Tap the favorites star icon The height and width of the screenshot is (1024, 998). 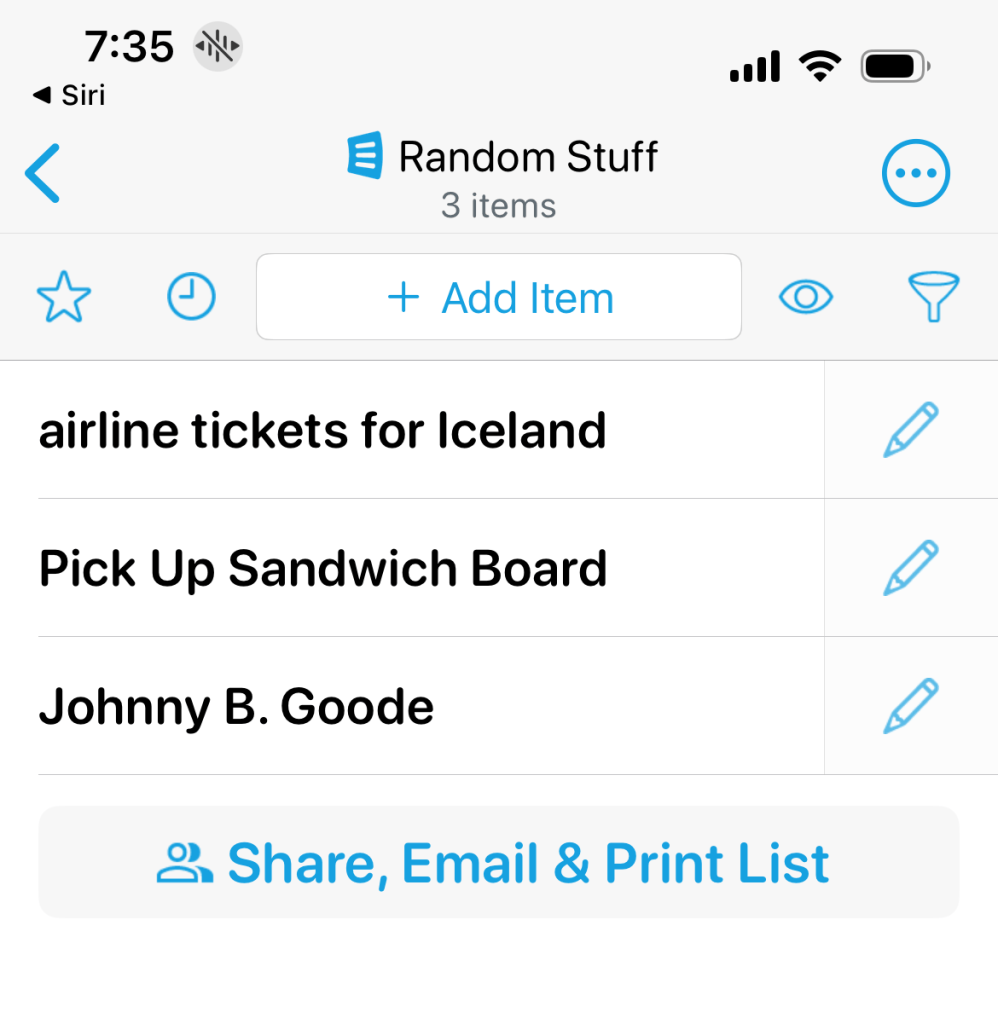(64, 298)
